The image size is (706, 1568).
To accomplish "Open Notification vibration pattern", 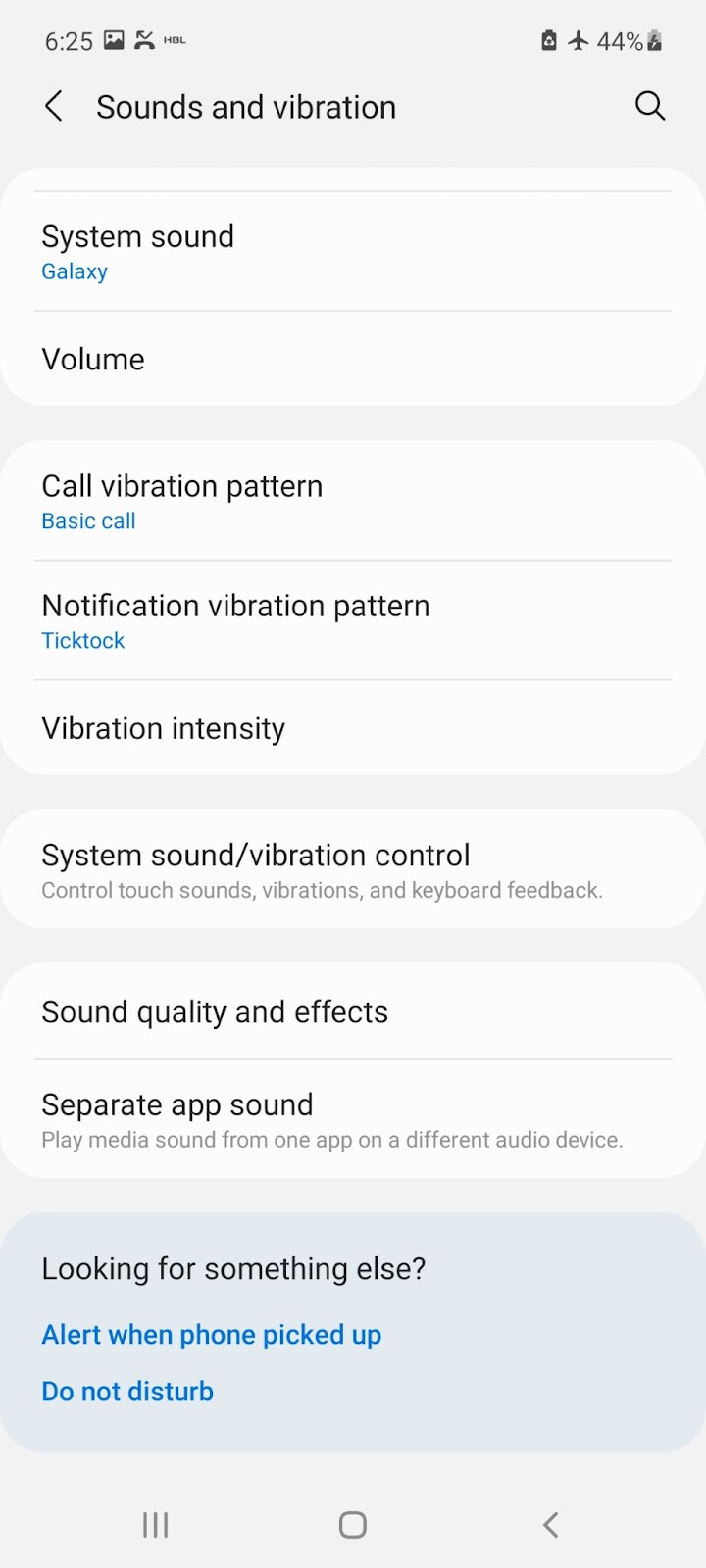I will coord(353,620).
